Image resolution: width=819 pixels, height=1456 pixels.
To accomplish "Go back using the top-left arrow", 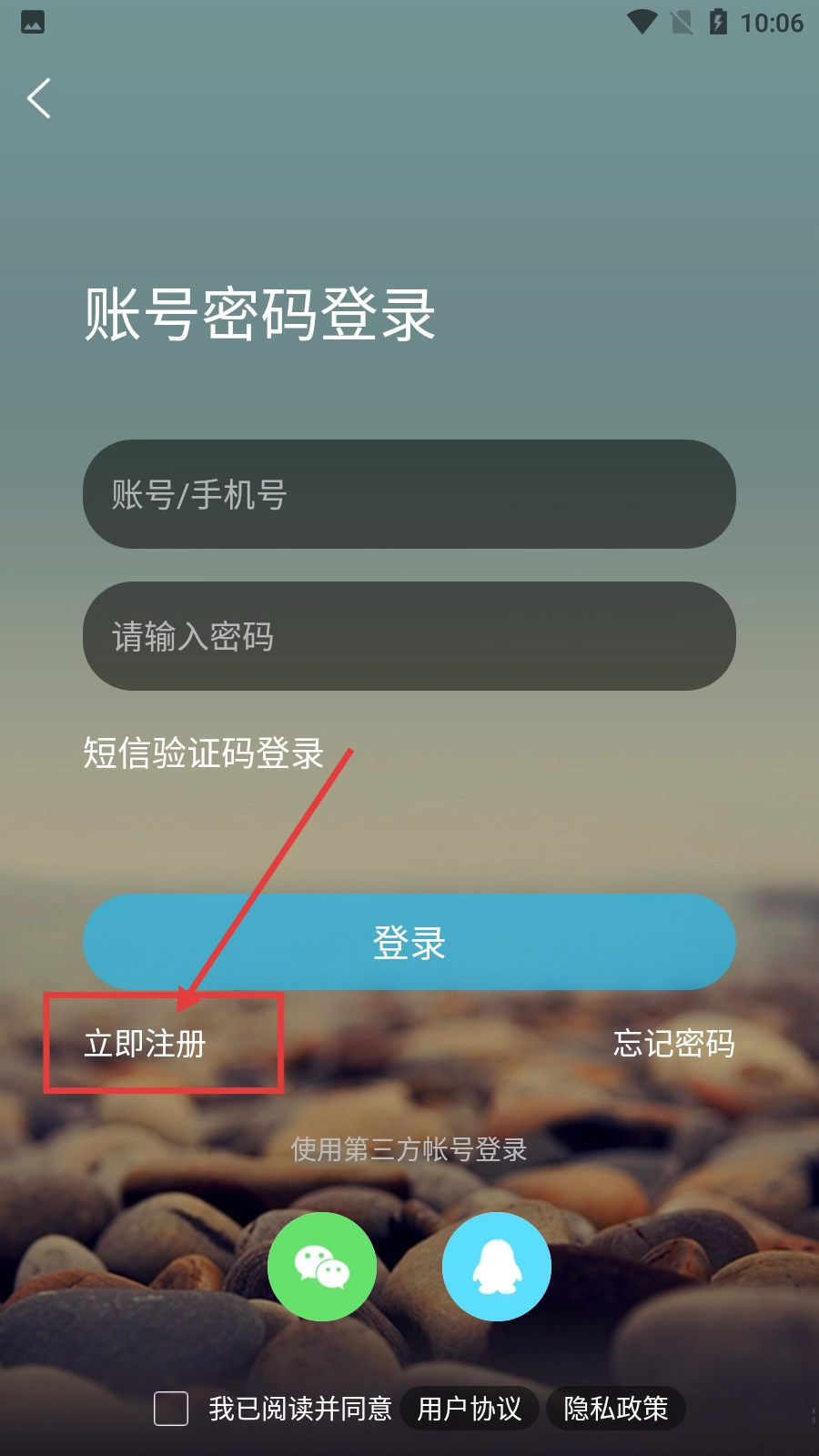I will 39,98.
